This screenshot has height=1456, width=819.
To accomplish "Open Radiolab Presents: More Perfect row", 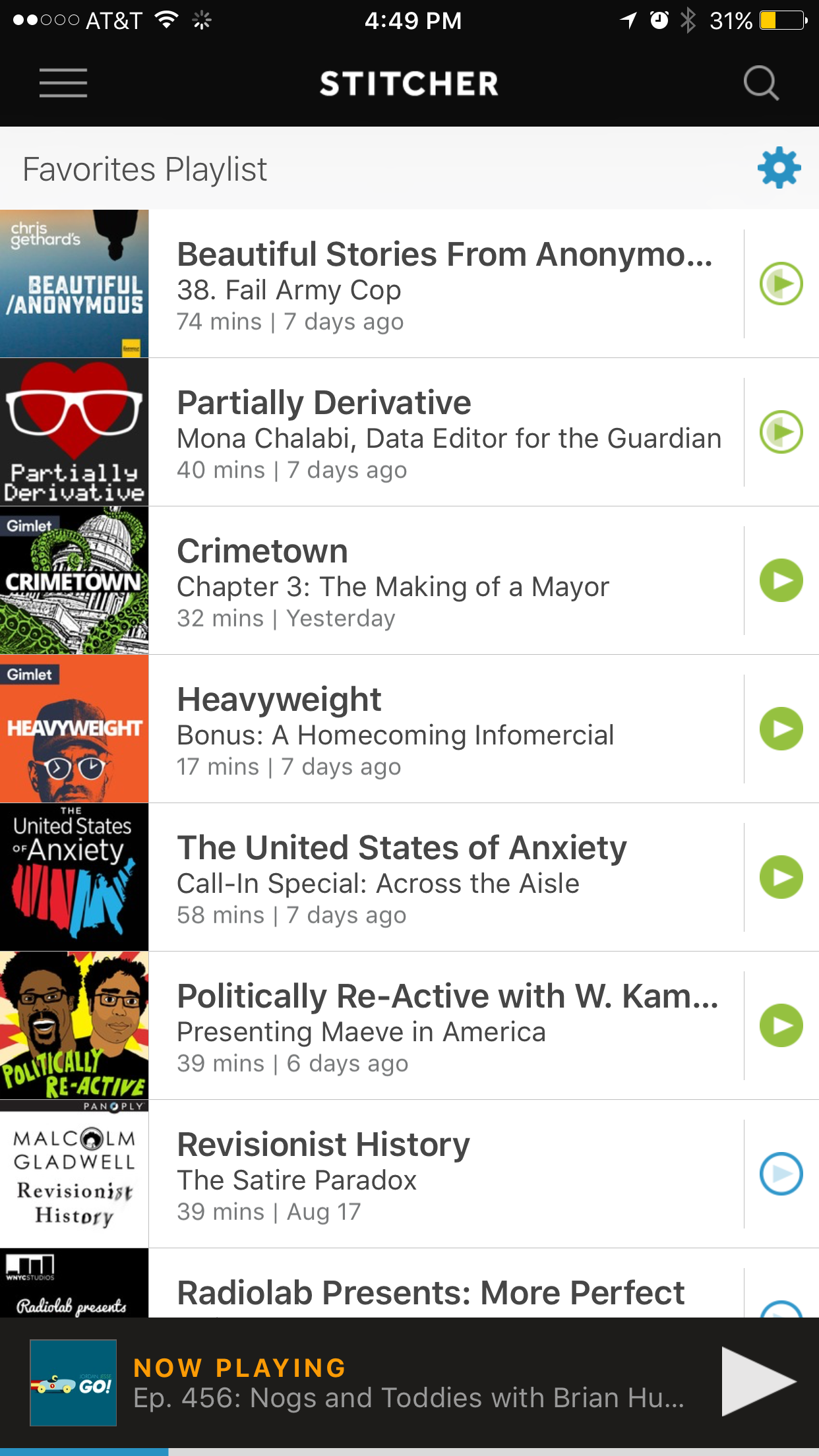I will 446,1291.
